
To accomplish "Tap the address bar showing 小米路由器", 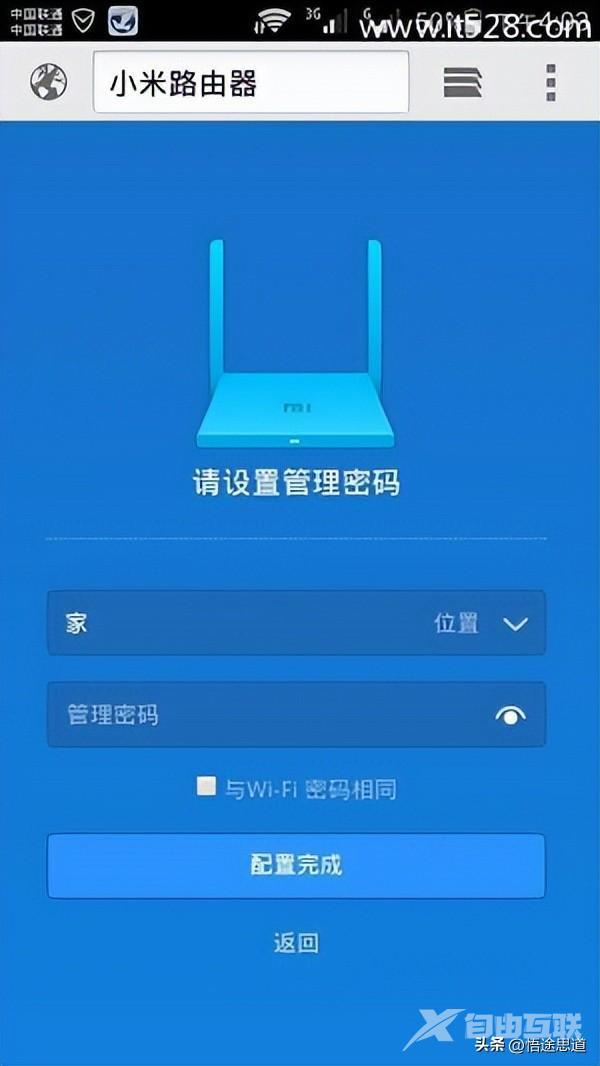I will (250, 83).
